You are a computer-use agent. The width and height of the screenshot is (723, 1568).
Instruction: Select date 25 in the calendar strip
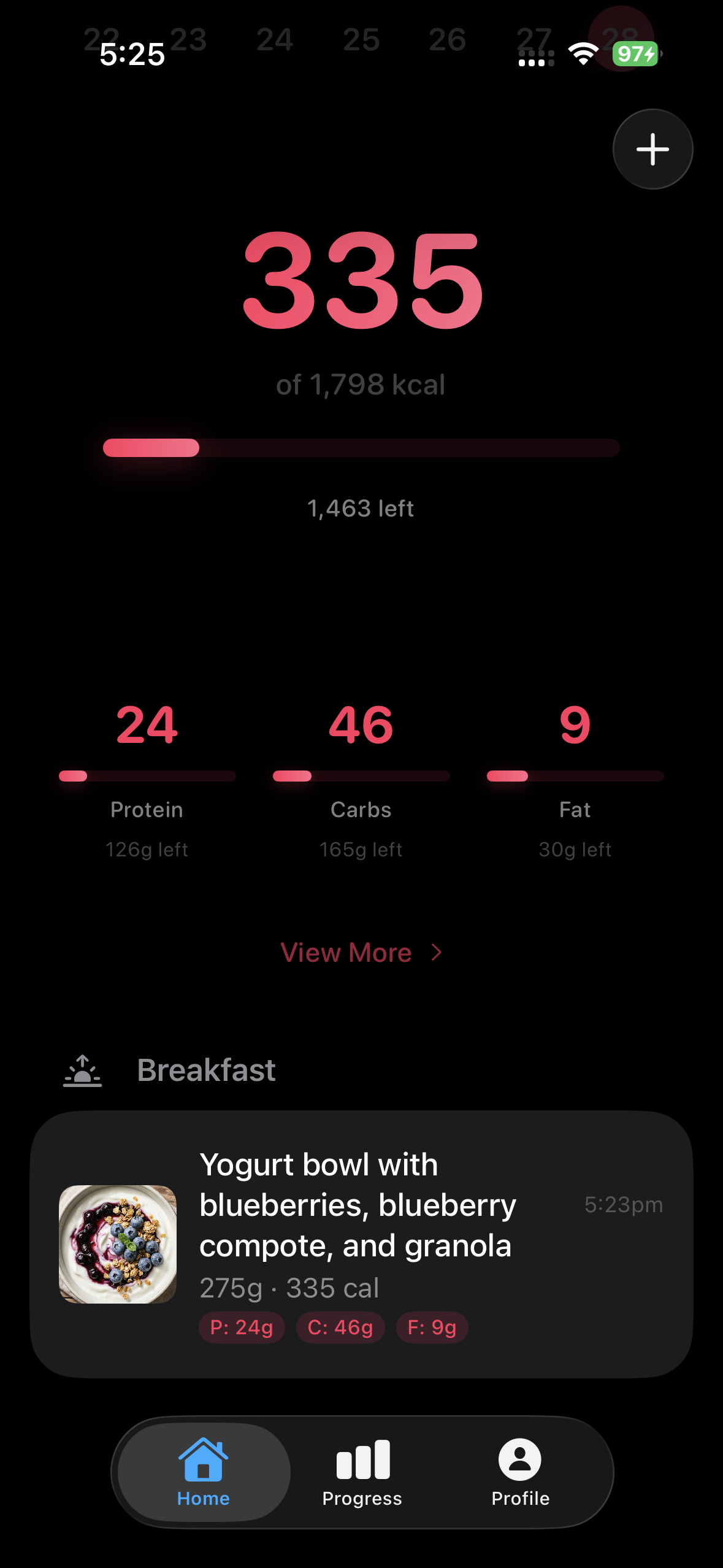pos(362,40)
